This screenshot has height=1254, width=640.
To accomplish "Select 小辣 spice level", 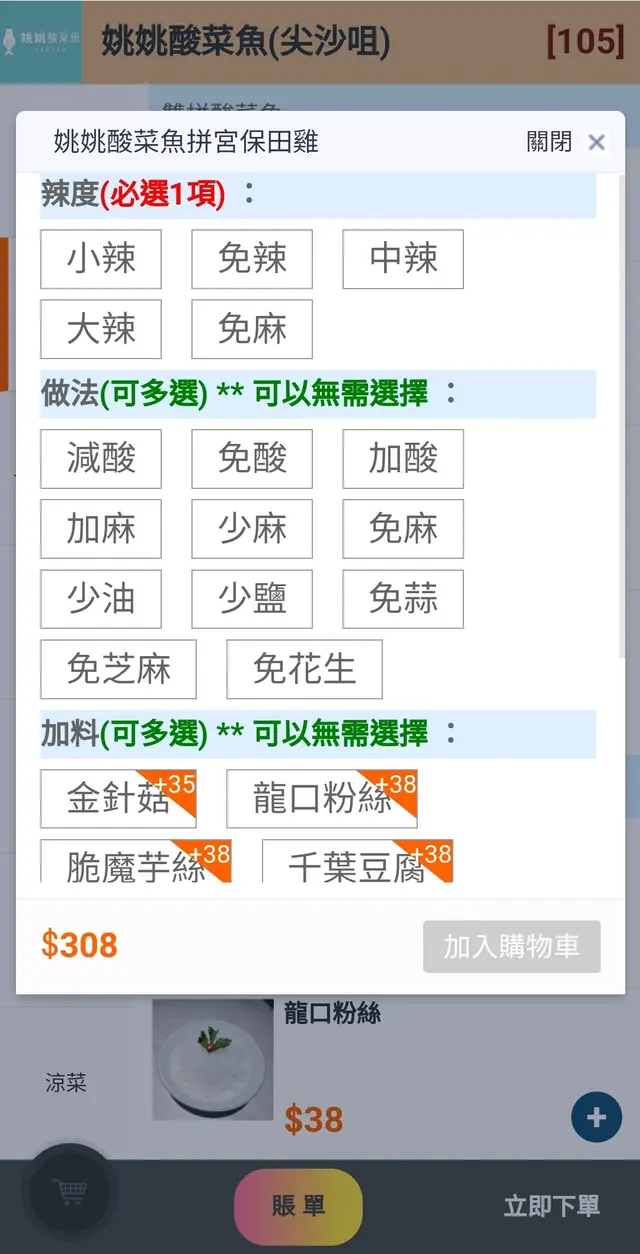I will coord(101,260).
